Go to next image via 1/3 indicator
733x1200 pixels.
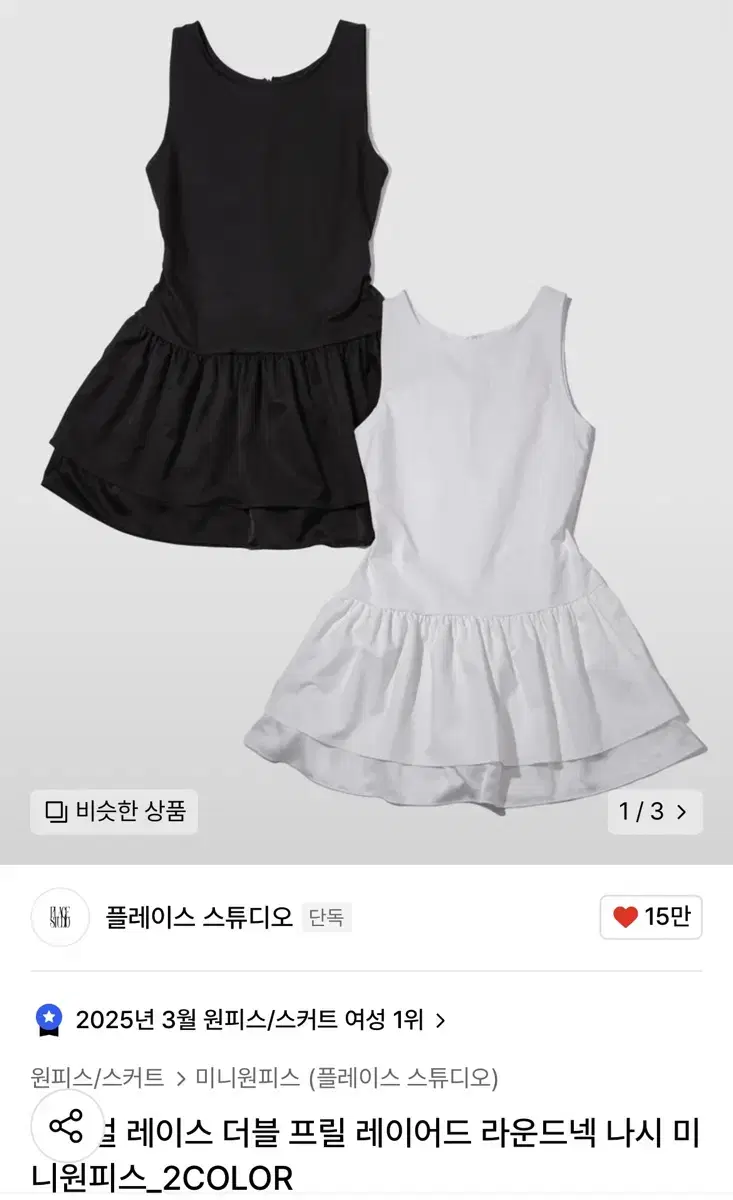coord(655,811)
